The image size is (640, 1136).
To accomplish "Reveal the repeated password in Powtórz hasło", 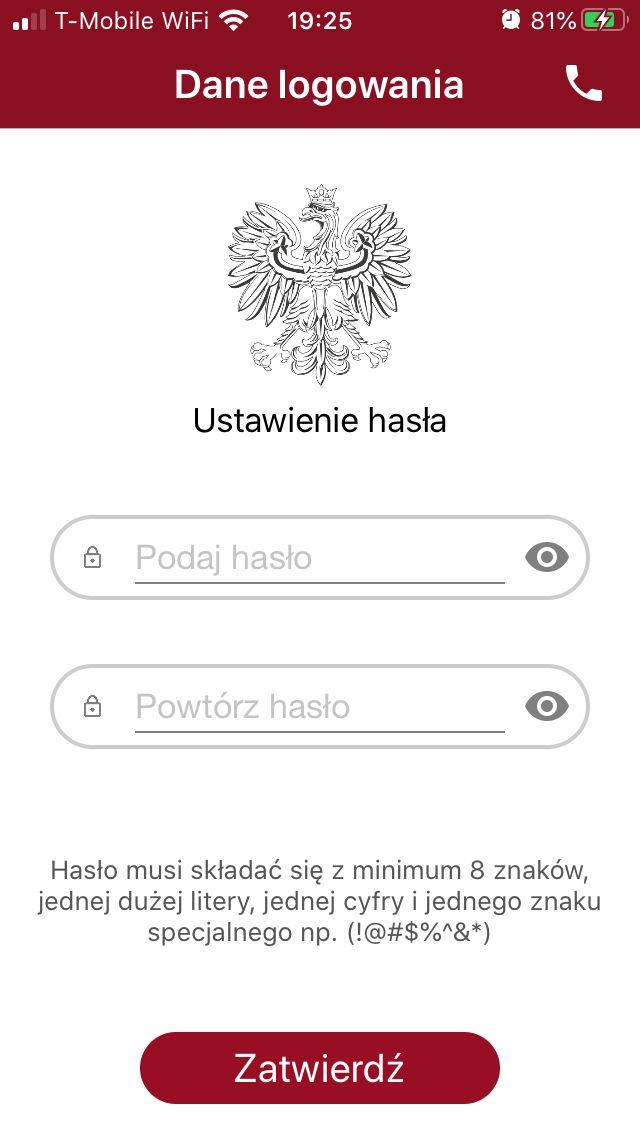I will [x=547, y=706].
